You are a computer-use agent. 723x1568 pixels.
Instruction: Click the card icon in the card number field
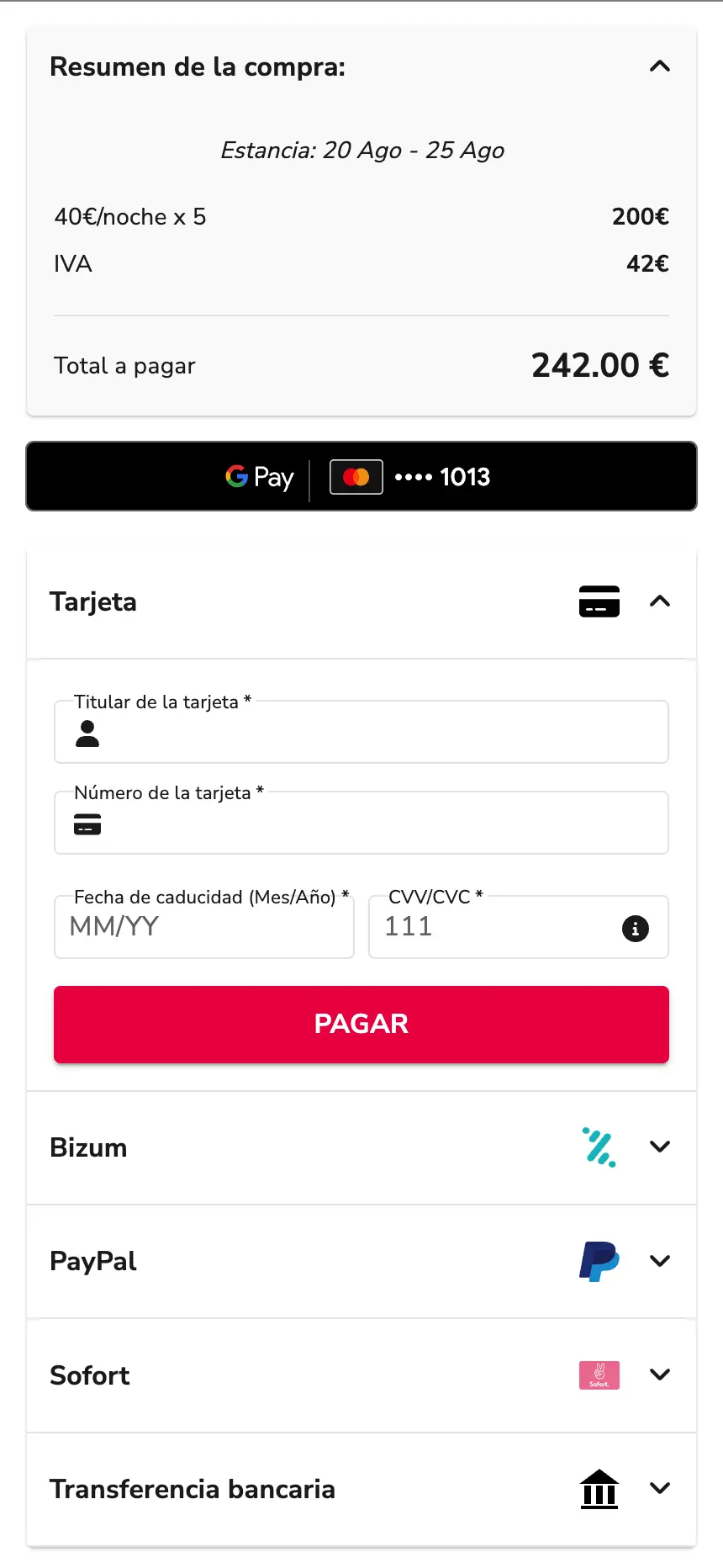coord(88,824)
